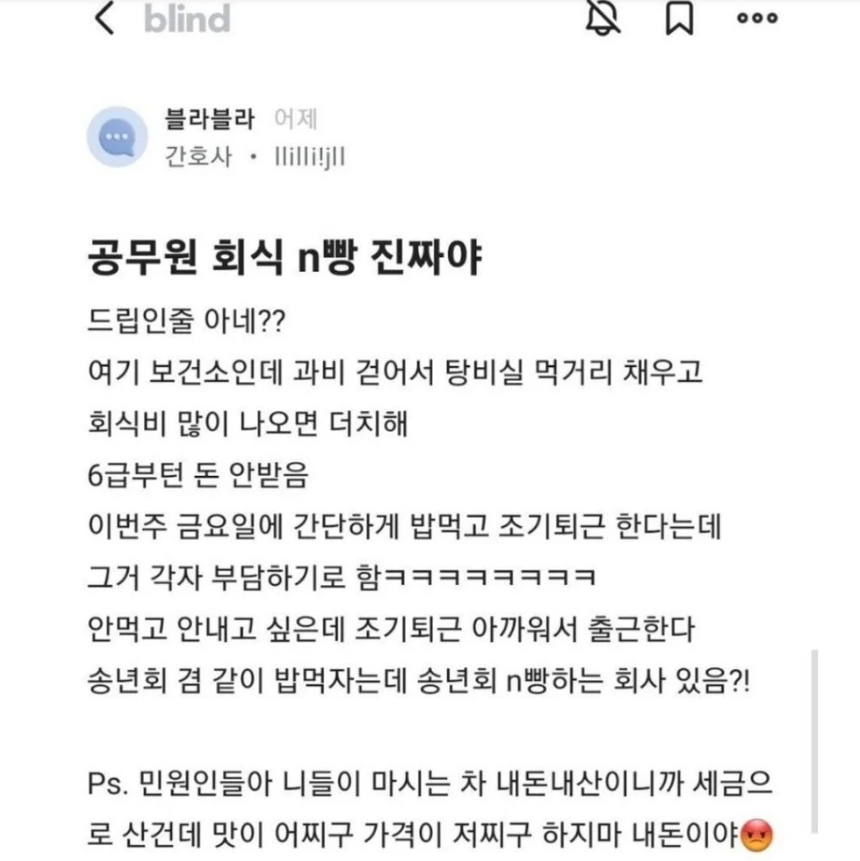Toggle the muted notification bell for this post
This screenshot has height=861, width=860.
(602, 17)
